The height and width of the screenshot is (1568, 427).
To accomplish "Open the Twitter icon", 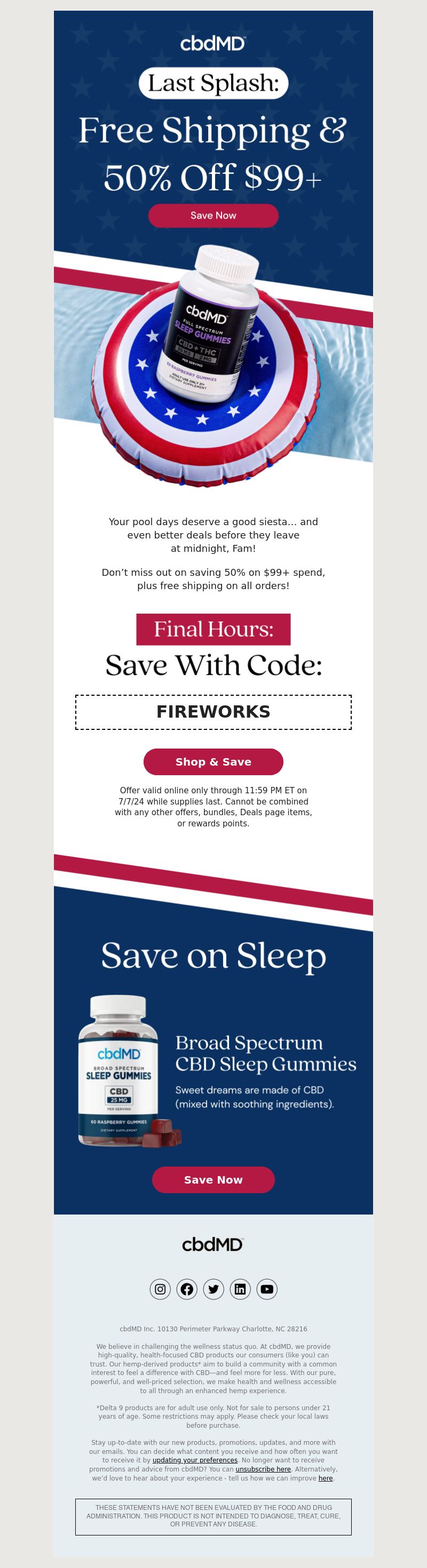I will (213, 1289).
